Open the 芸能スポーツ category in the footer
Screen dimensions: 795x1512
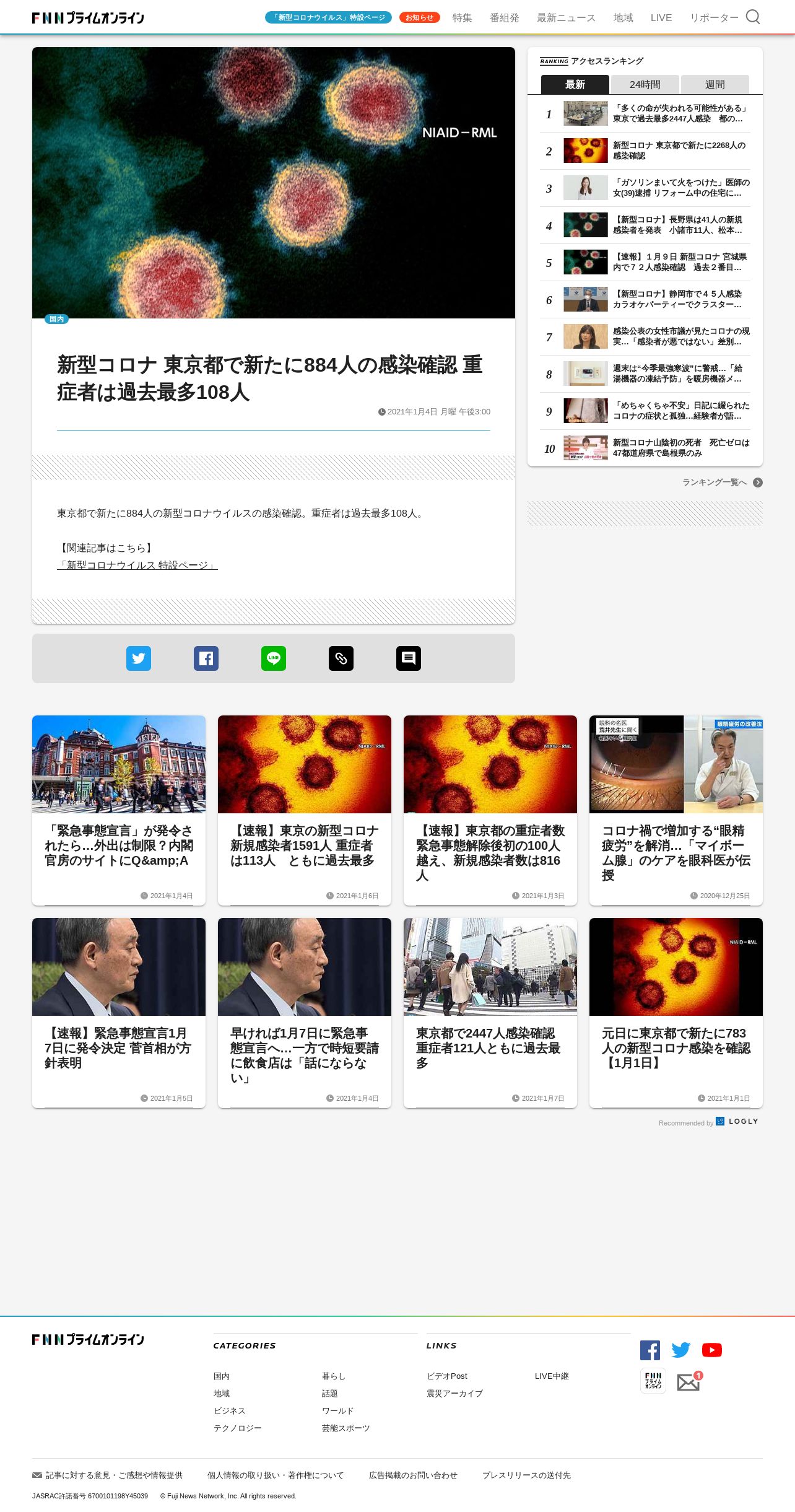(345, 1428)
